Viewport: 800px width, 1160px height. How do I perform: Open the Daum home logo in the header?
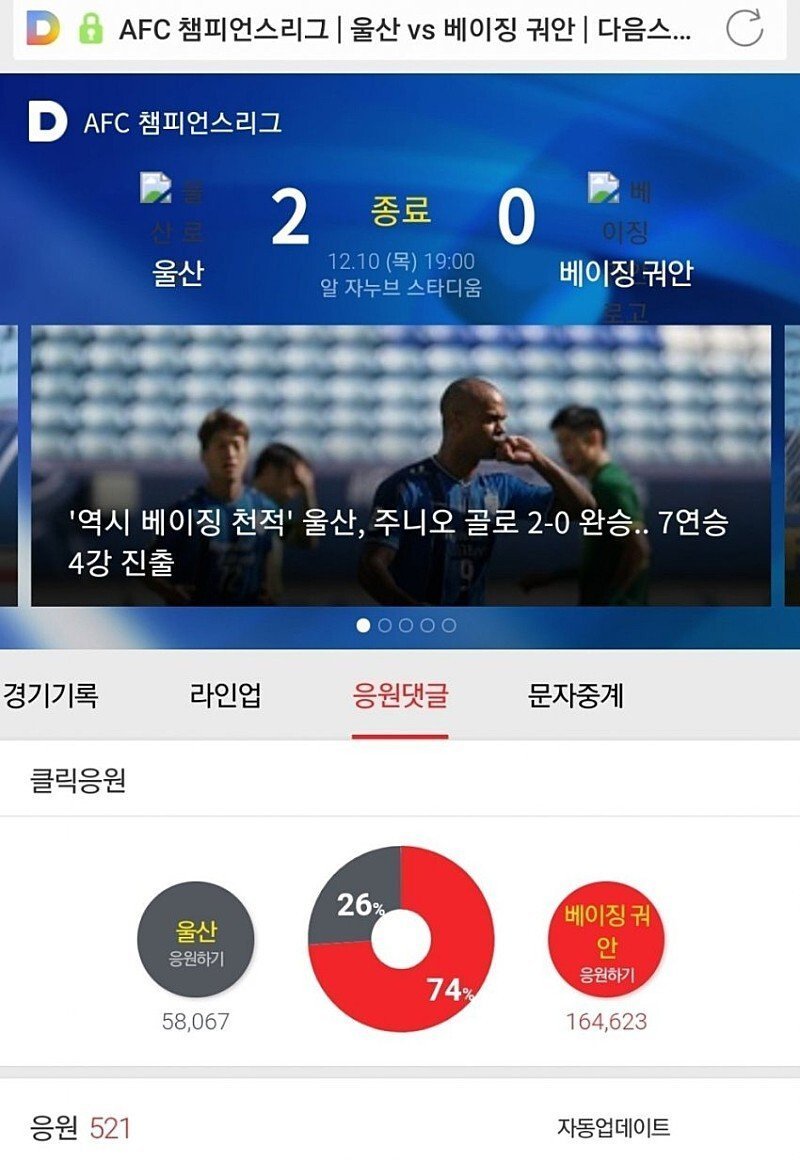click(x=47, y=122)
